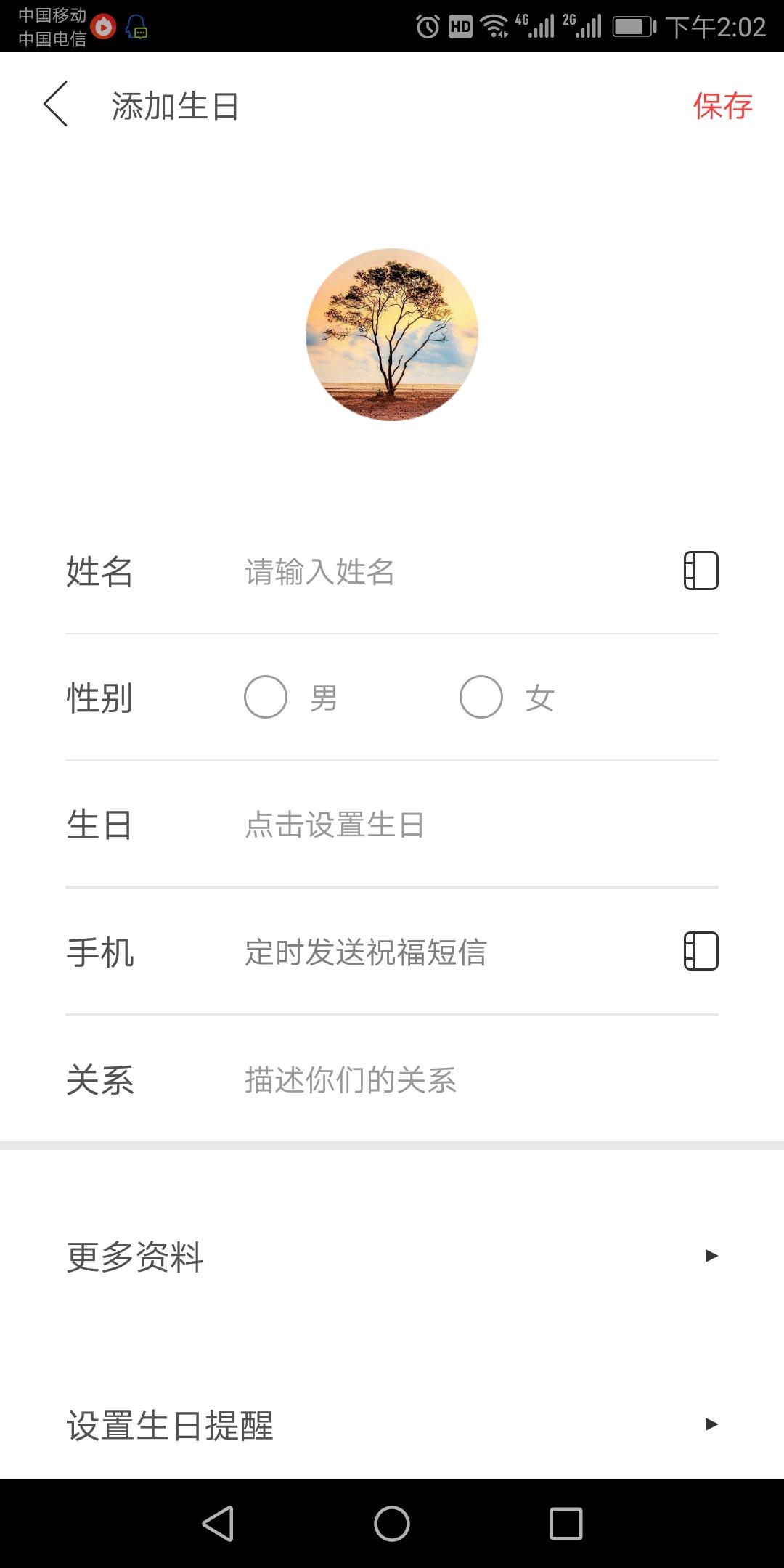
Task: Set the date via 点击设置生日
Action: (x=436, y=825)
